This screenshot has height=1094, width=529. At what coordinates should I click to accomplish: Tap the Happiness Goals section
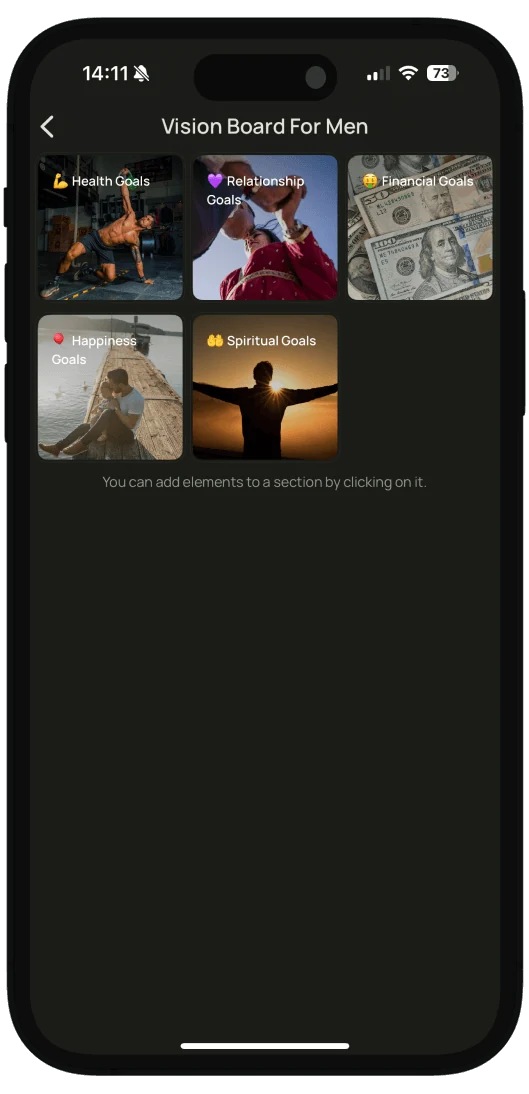click(x=110, y=387)
